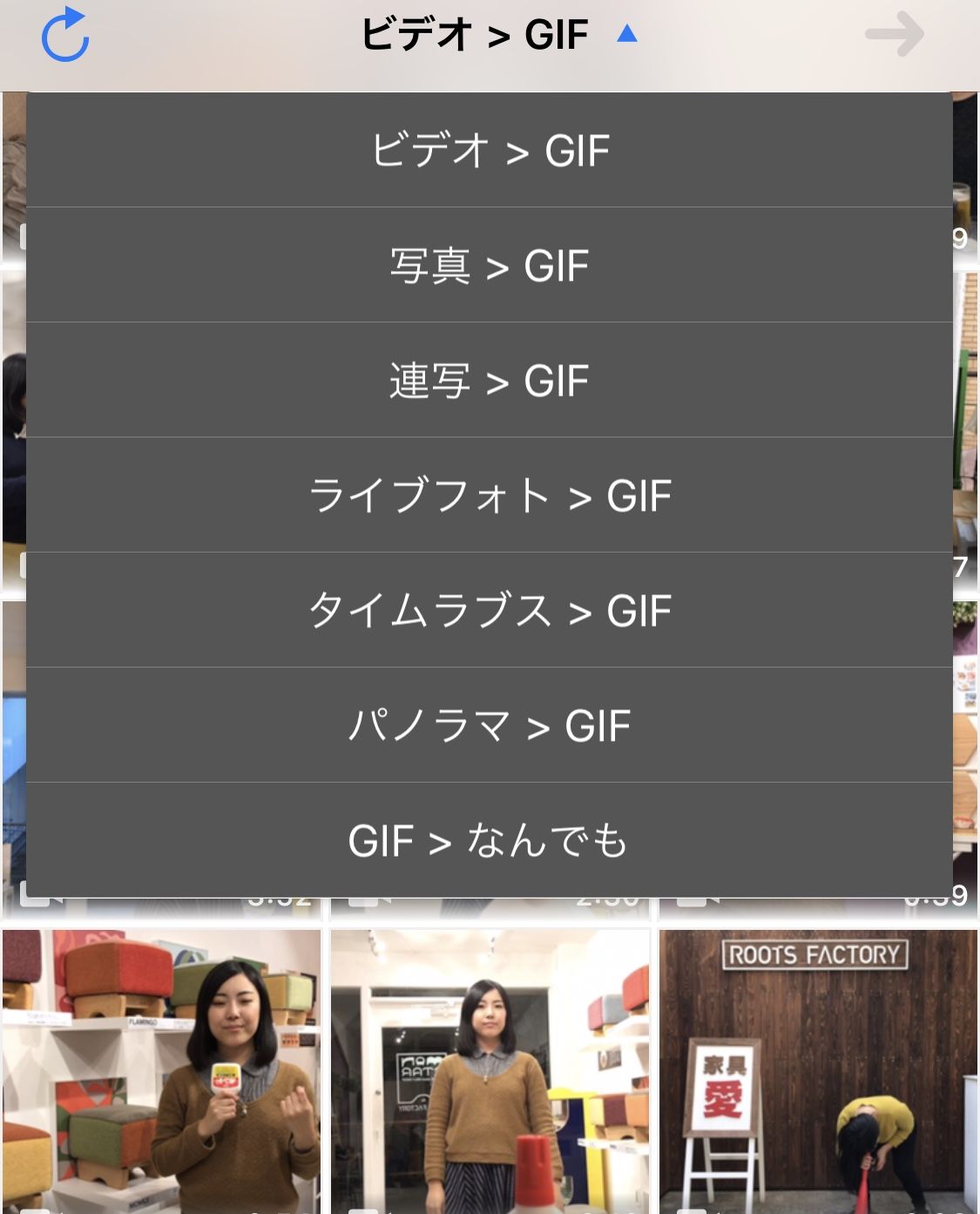Open the video of woman holding glue bottle

tap(162, 1072)
